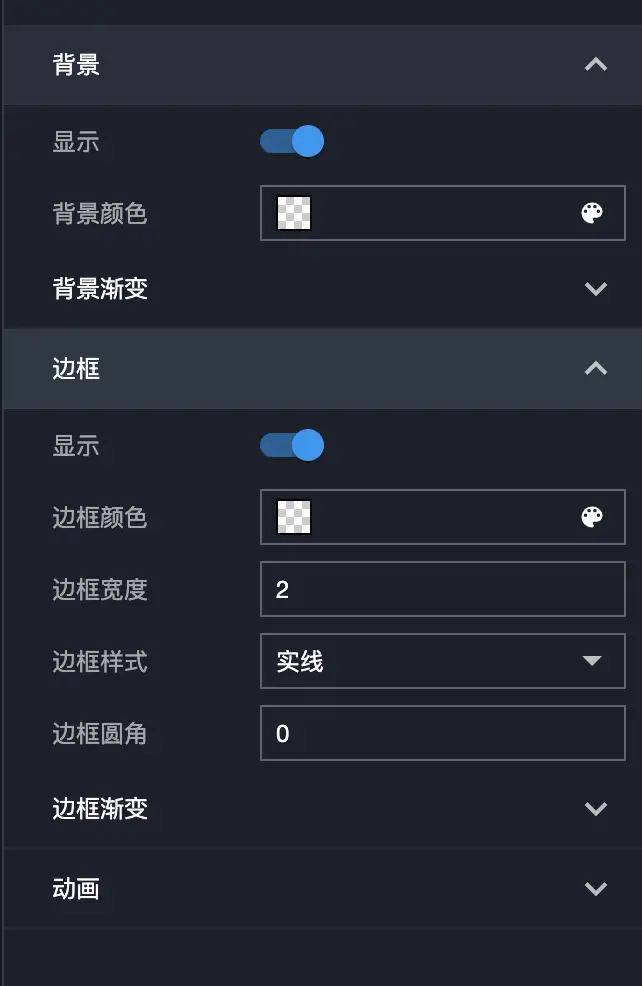Tap the 背景颜色 color swatch
This screenshot has width=642, height=986.
point(294,213)
